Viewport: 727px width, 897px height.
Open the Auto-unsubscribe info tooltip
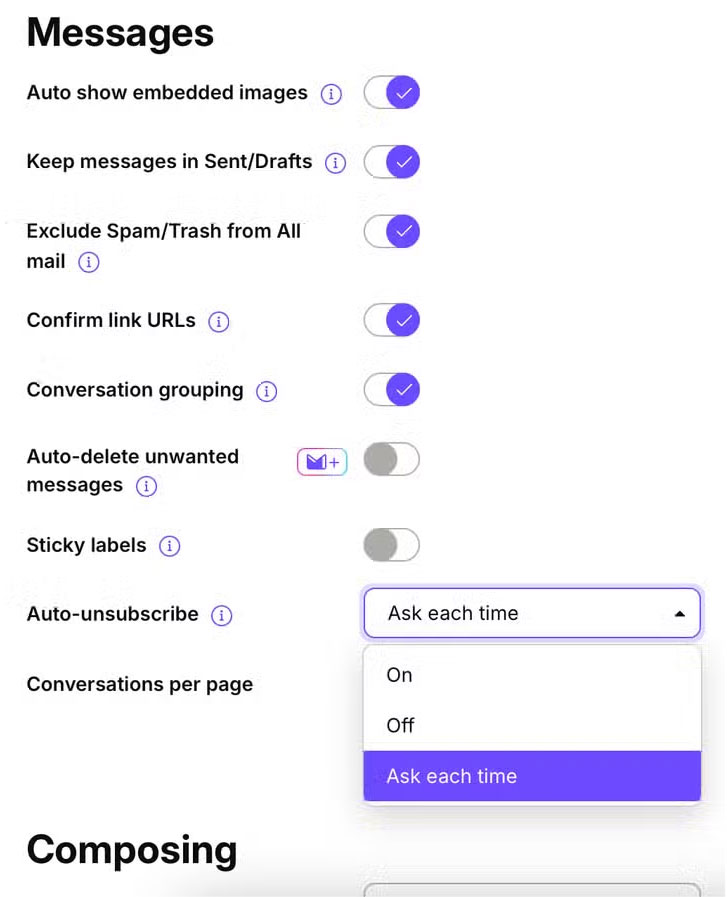pyautogui.click(x=220, y=615)
